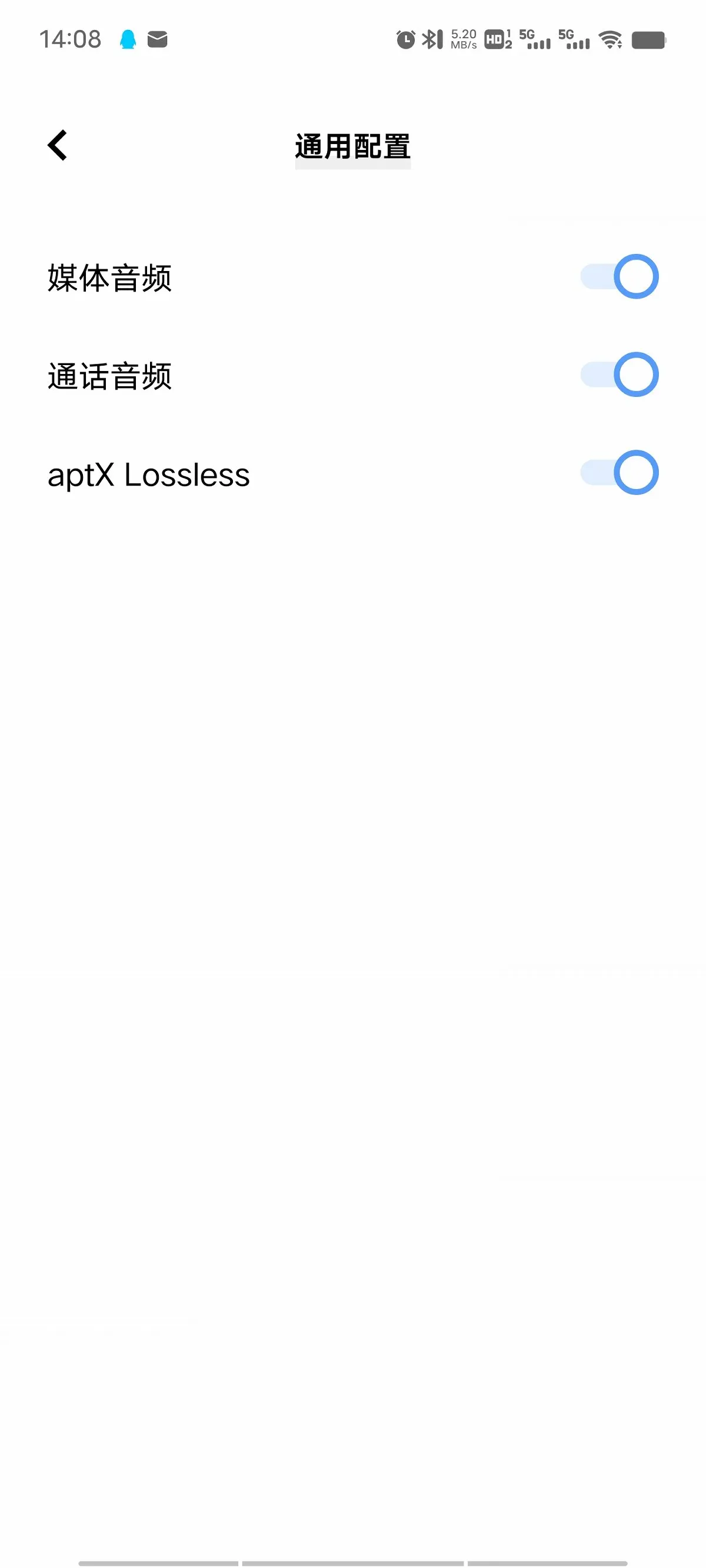Go back from 通用配置 page
This screenshot has height=1568, width=706.
point(57,145)
